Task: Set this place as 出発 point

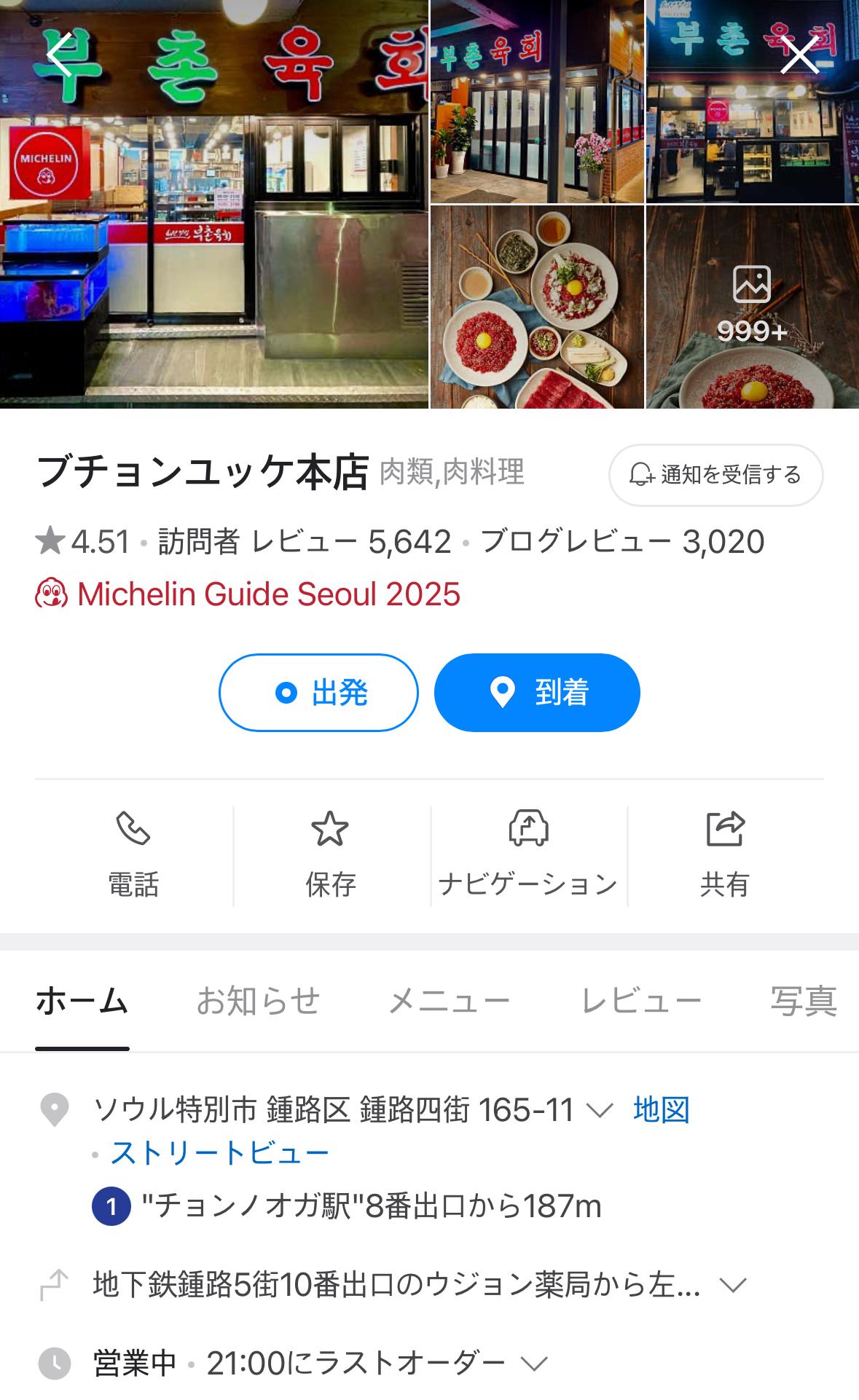Action: 318,692
